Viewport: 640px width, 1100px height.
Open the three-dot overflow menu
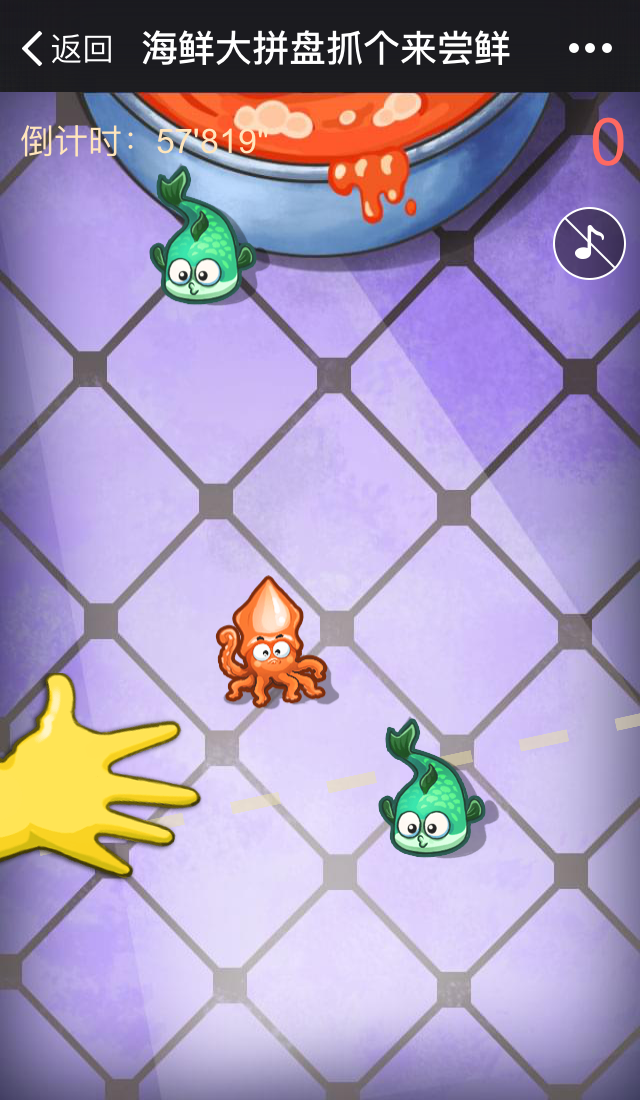pos(590,47)
